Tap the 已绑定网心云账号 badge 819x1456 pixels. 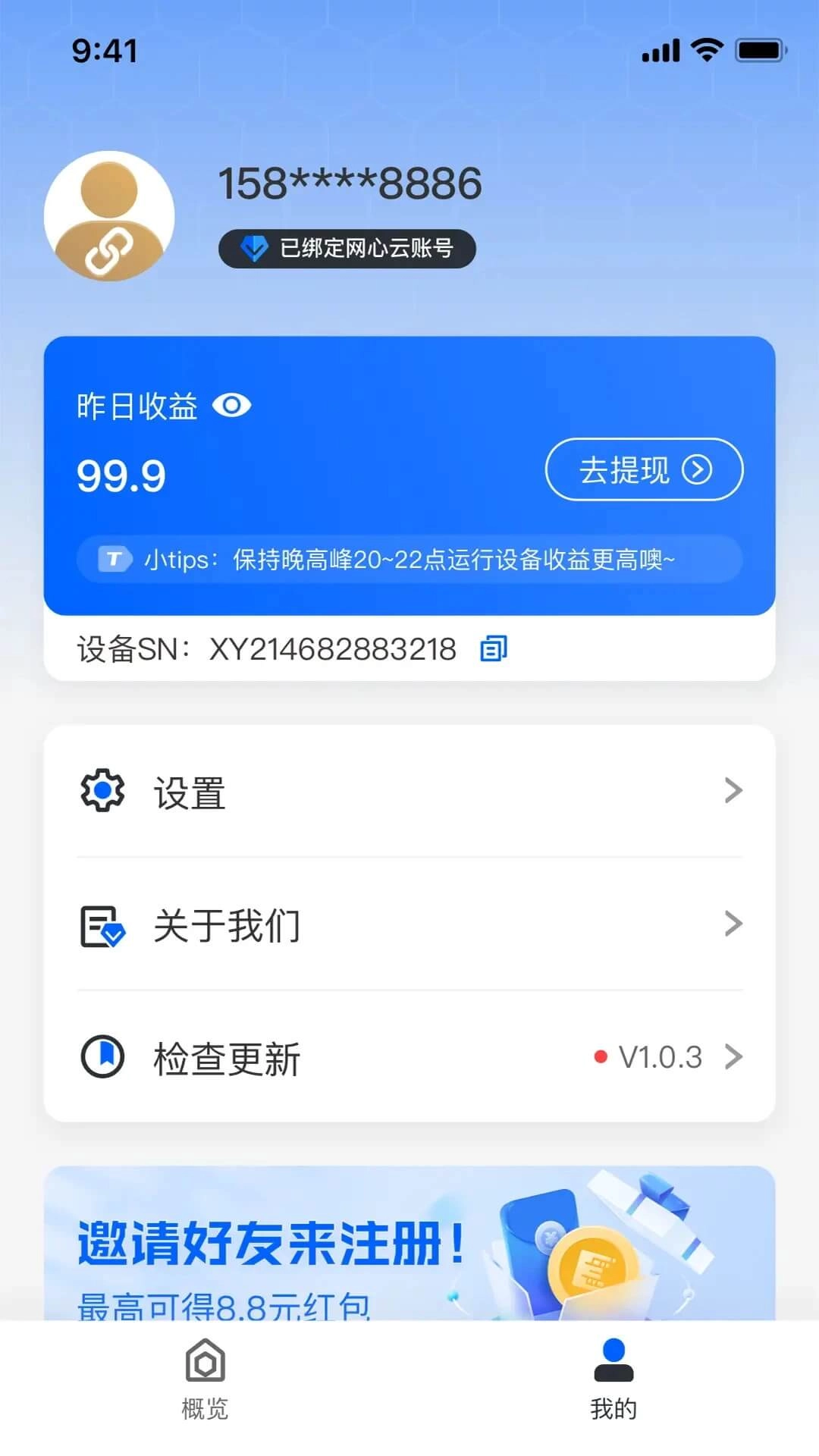[x=347, y=248]
